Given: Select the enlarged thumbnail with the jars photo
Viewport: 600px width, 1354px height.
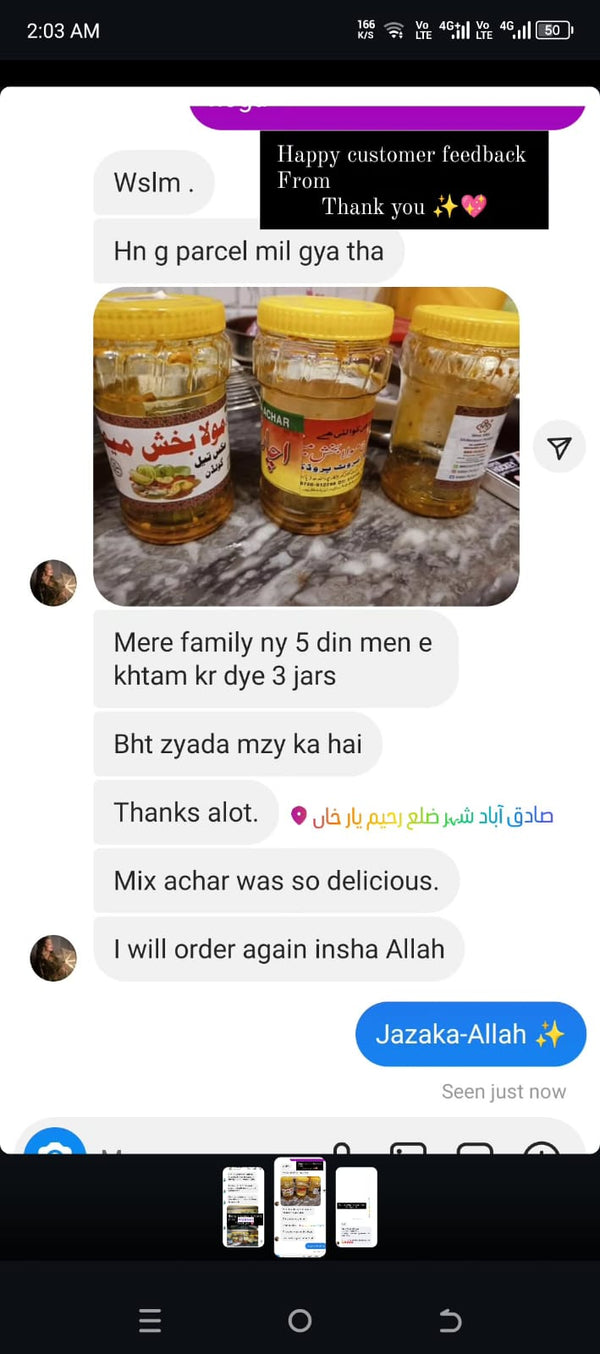Looking at the screenshot, I should tap(300, 1207).
